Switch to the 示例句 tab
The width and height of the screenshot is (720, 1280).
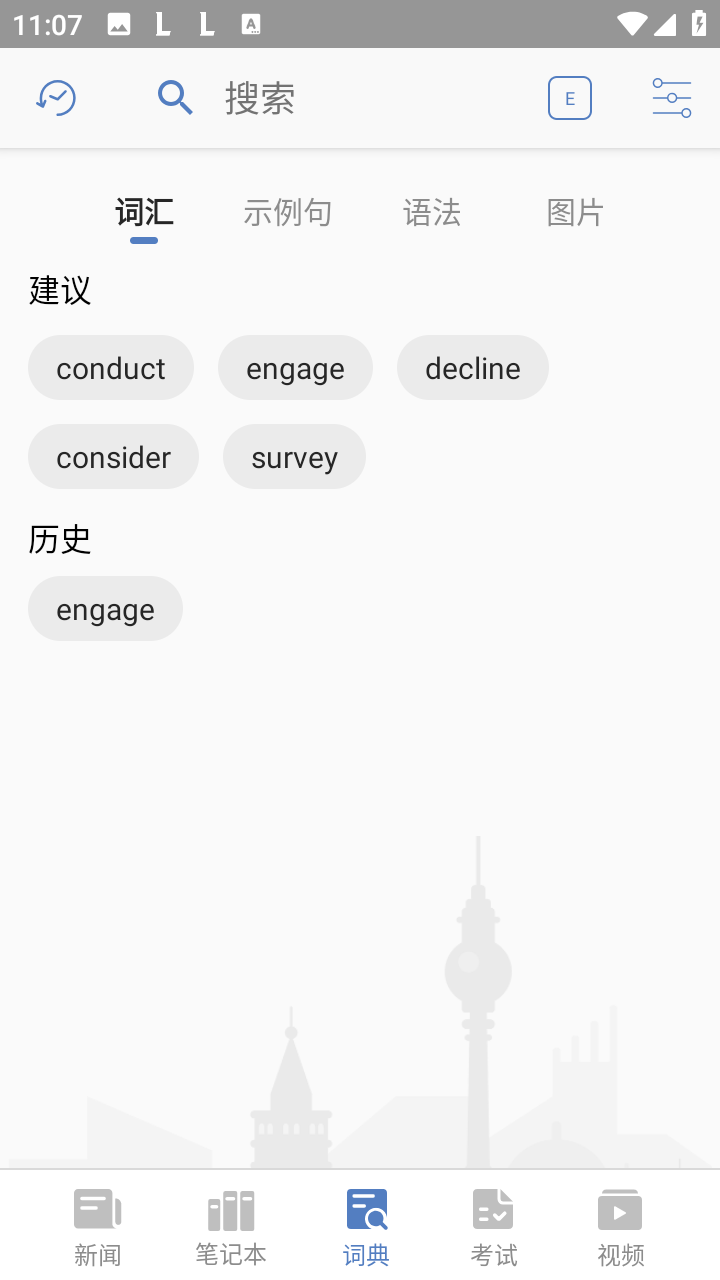point(287,213)
